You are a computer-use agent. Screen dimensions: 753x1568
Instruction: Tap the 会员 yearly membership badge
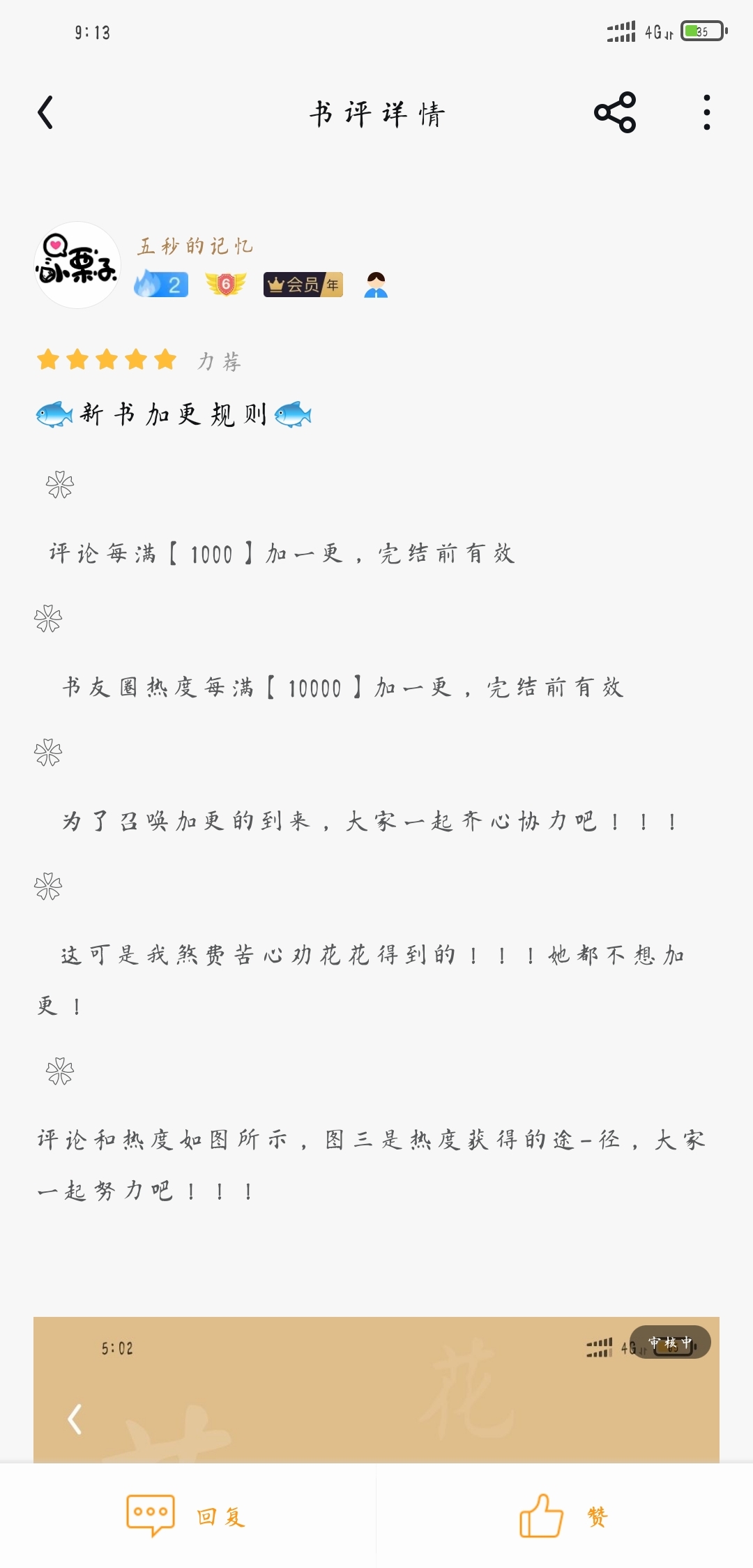pyautogui.click(x=303, y=285)
